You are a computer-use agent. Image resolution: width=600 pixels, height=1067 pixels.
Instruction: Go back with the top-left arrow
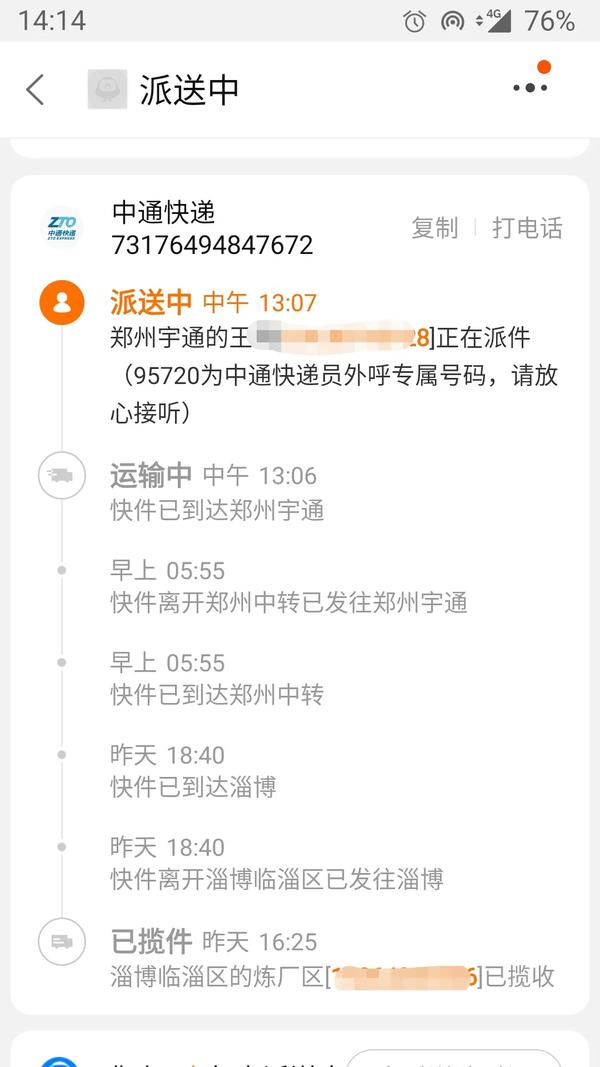tap(35, 89)
